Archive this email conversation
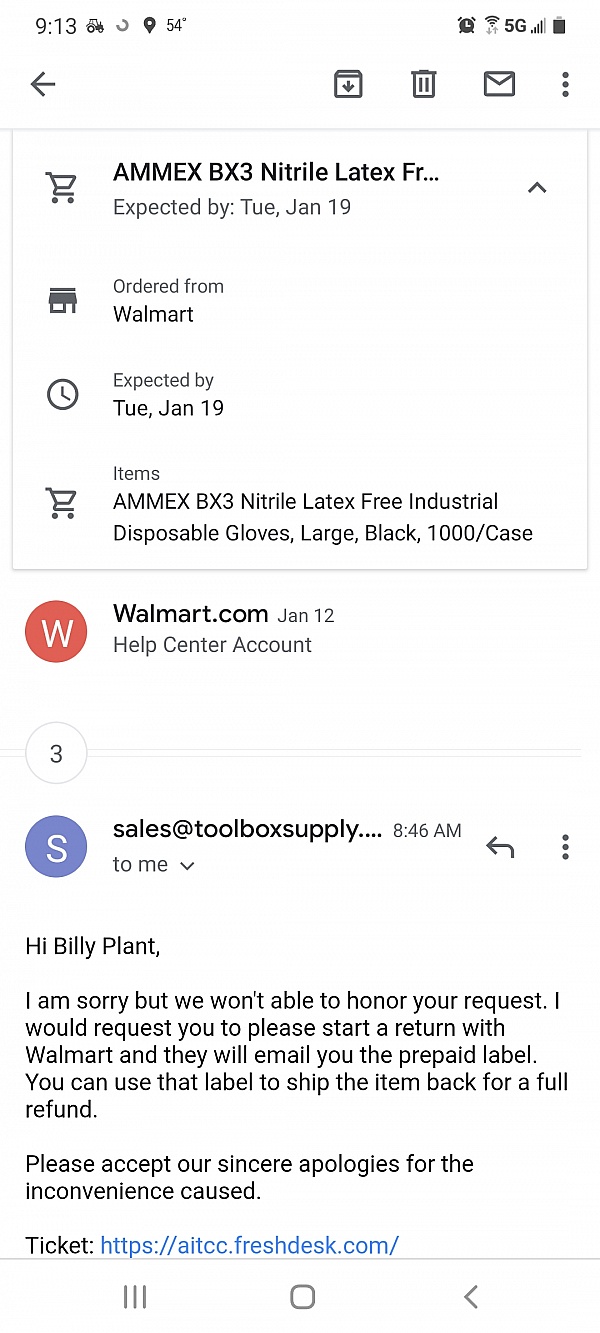This screenshot has height=1333, width=600. pos(348,85)
